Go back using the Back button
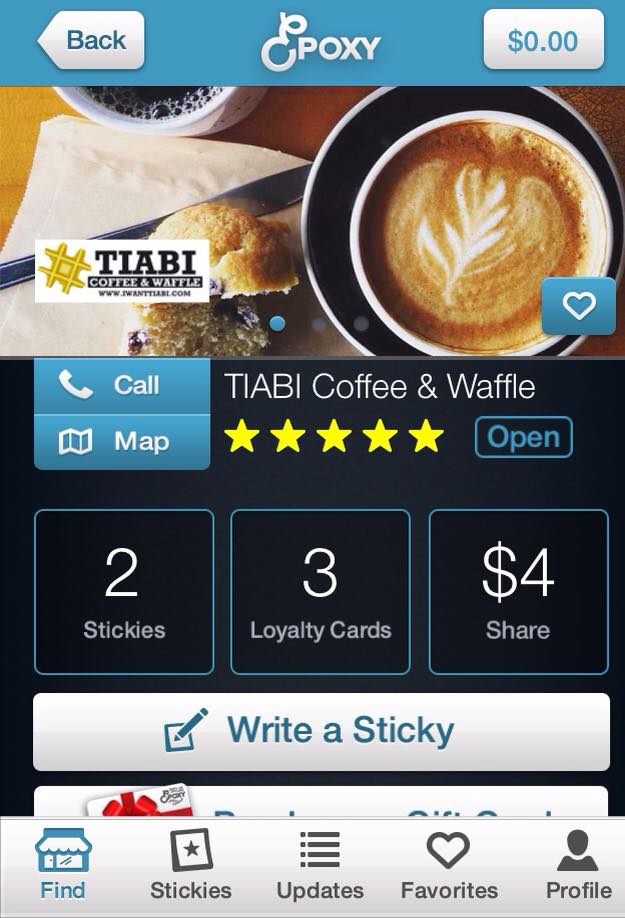Image resolution: width=625 pixels, height=918 pixels. coord(92,41)
